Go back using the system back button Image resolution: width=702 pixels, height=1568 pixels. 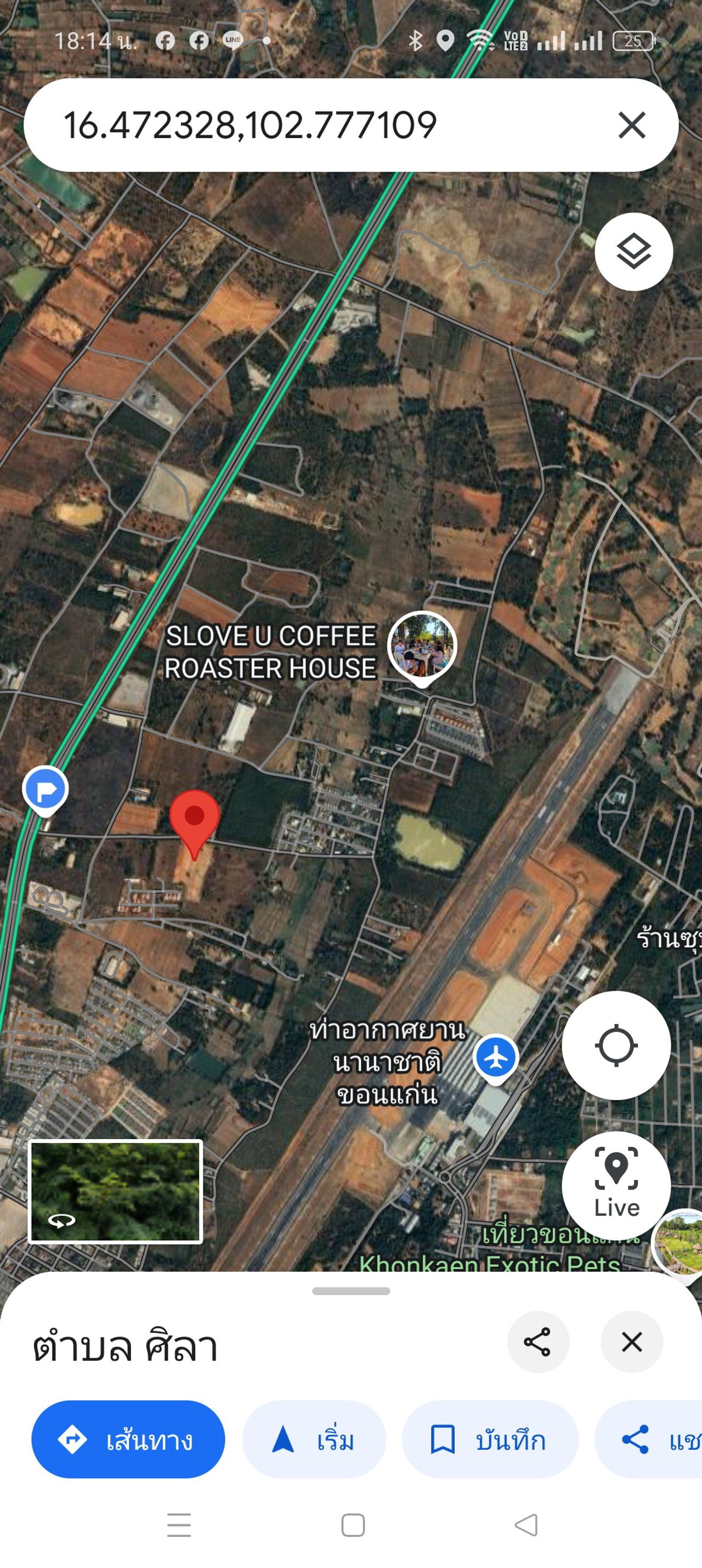coord(526,1525)
